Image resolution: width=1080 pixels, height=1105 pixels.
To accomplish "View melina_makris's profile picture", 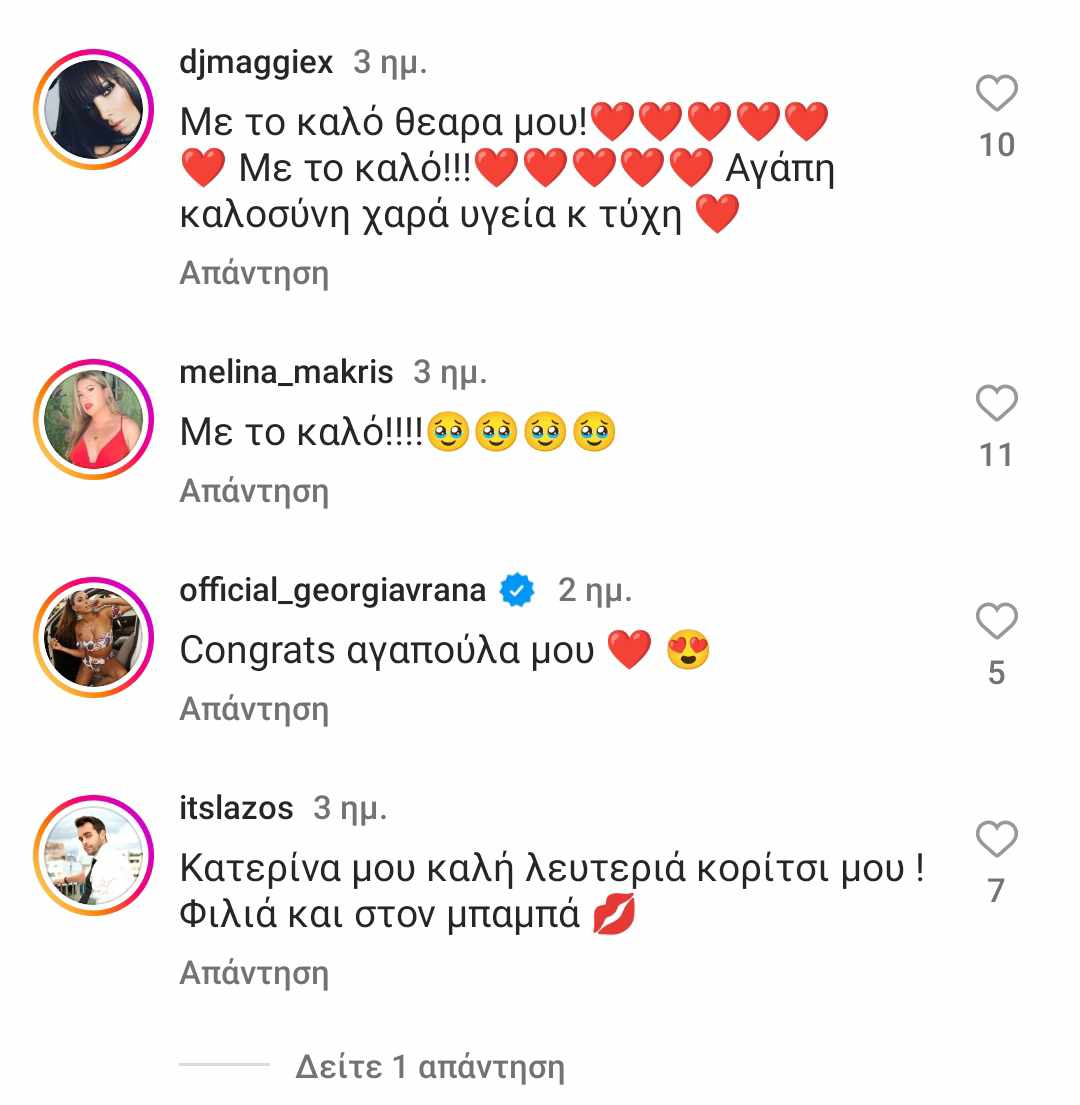I will [x=93, y=418].
